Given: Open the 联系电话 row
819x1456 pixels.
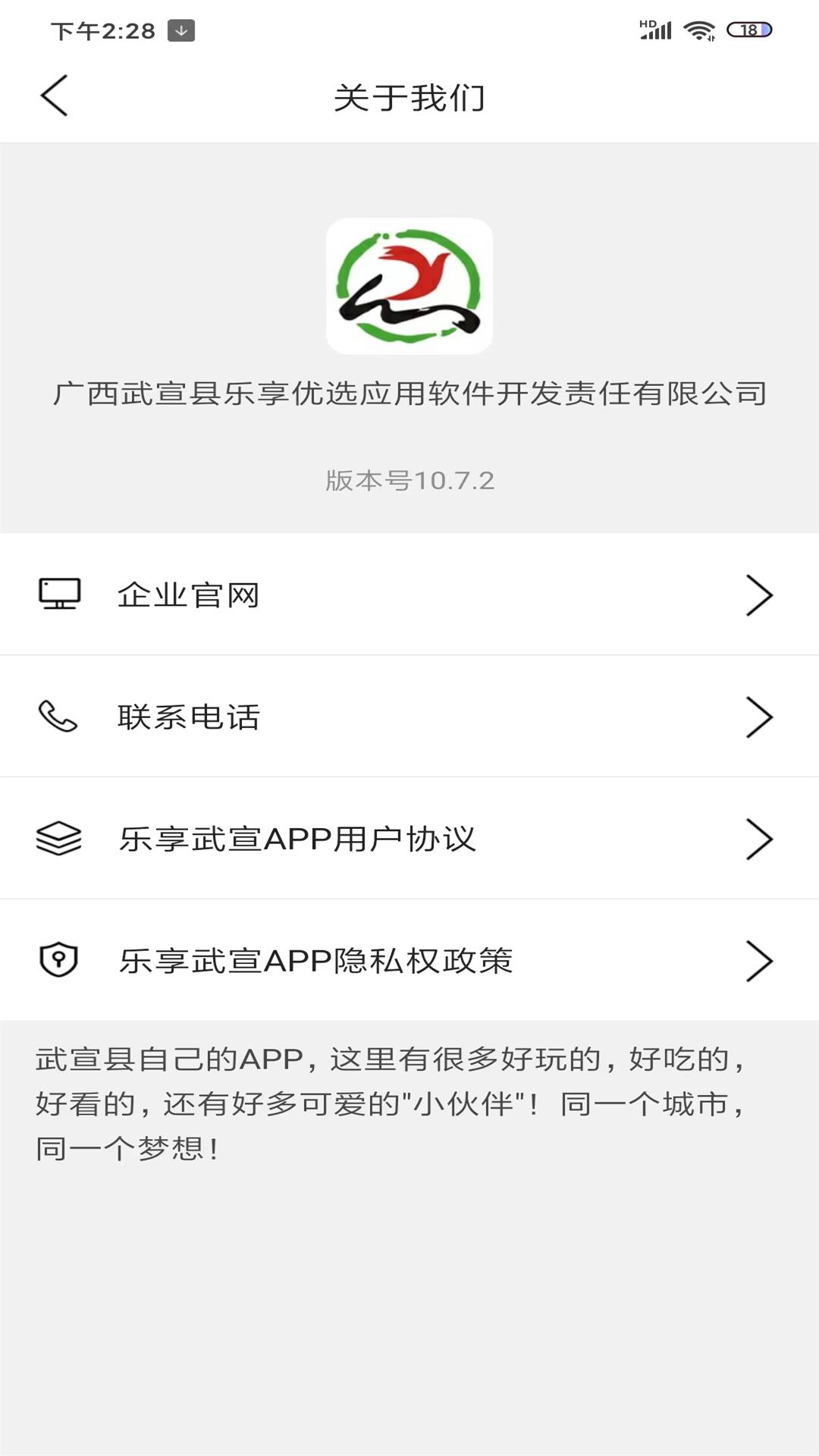Looking at the screenshot, I should pos(409,717).
